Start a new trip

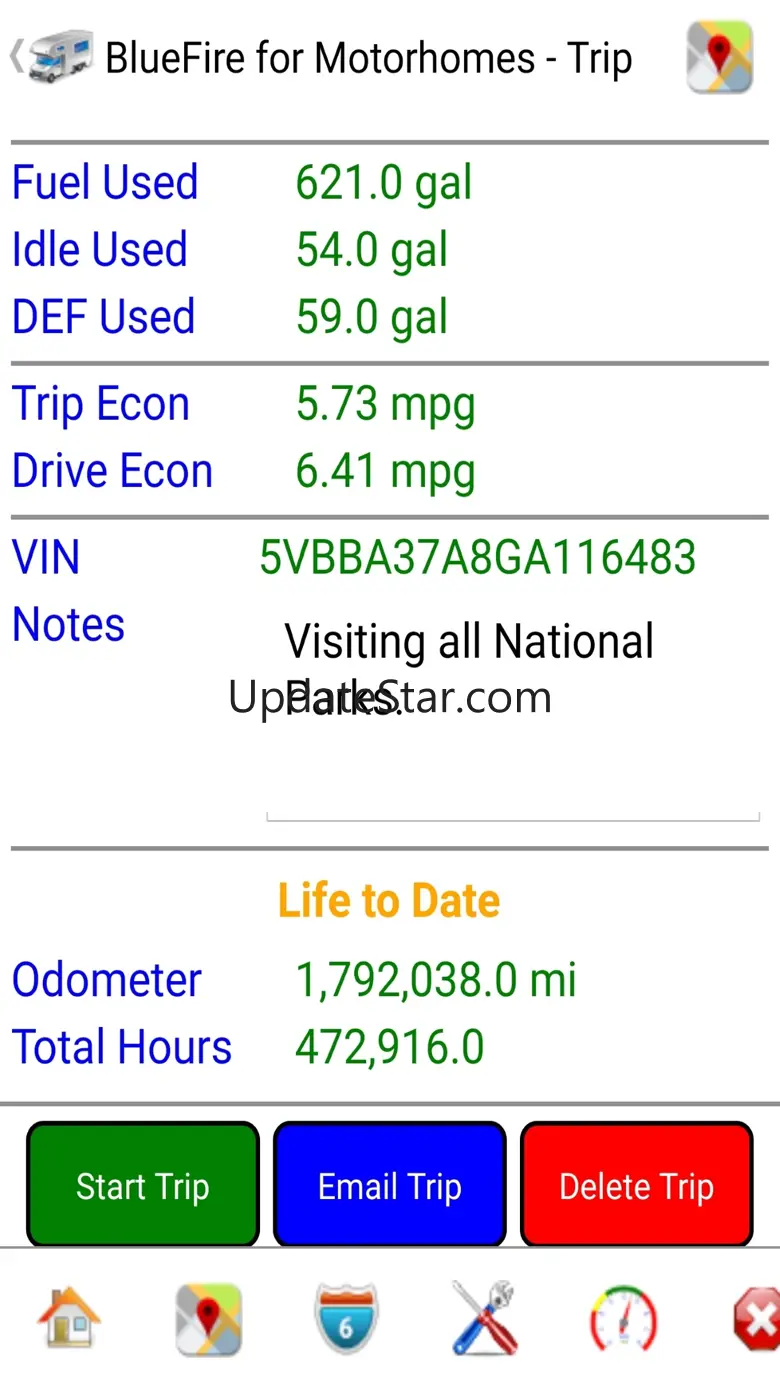pyautogui.click(x=142, y=1186)
